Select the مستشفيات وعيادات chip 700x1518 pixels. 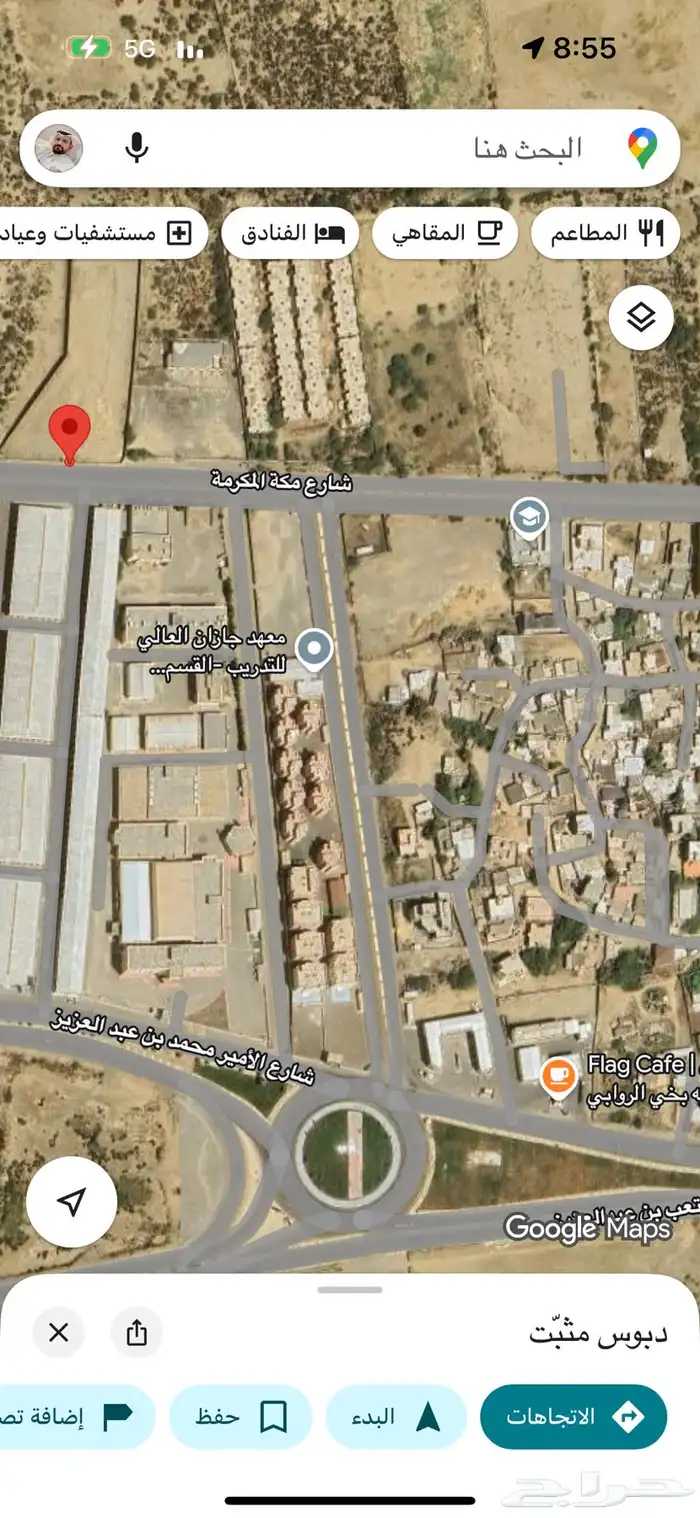pos(100,233)
